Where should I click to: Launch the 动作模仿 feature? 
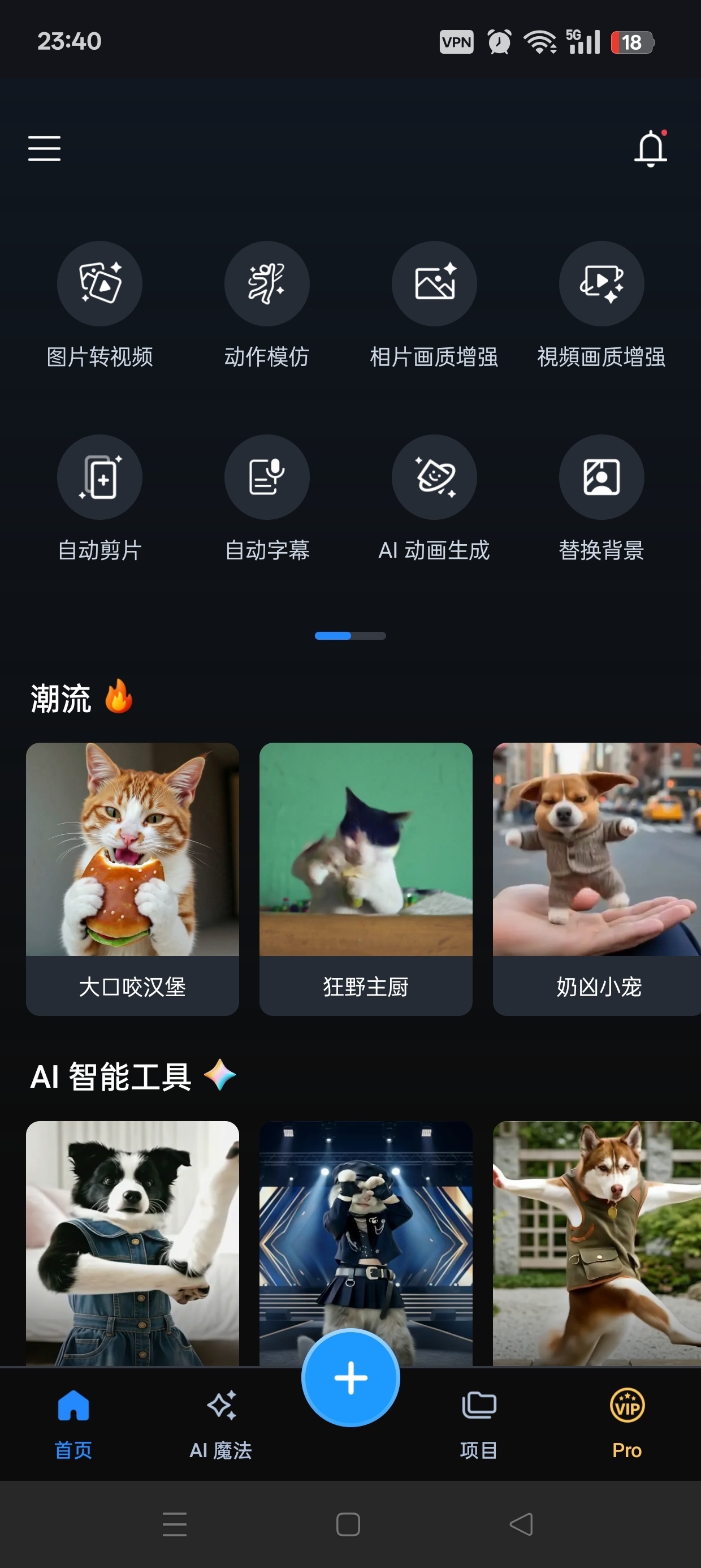(266, 304)
